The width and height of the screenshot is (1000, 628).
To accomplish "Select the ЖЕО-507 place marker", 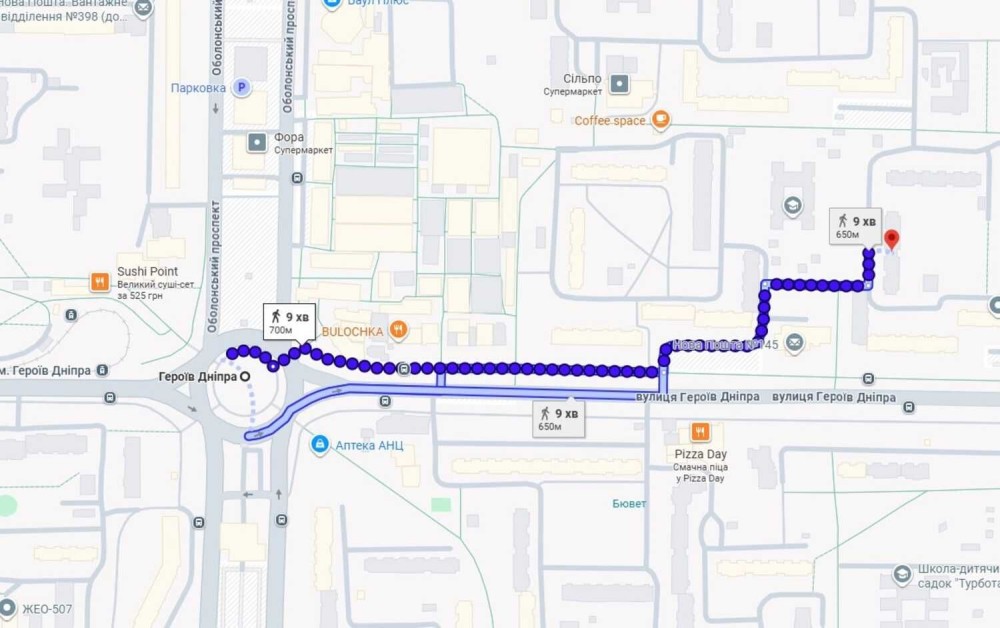I will pyautogui.click(x=8, y=607).
